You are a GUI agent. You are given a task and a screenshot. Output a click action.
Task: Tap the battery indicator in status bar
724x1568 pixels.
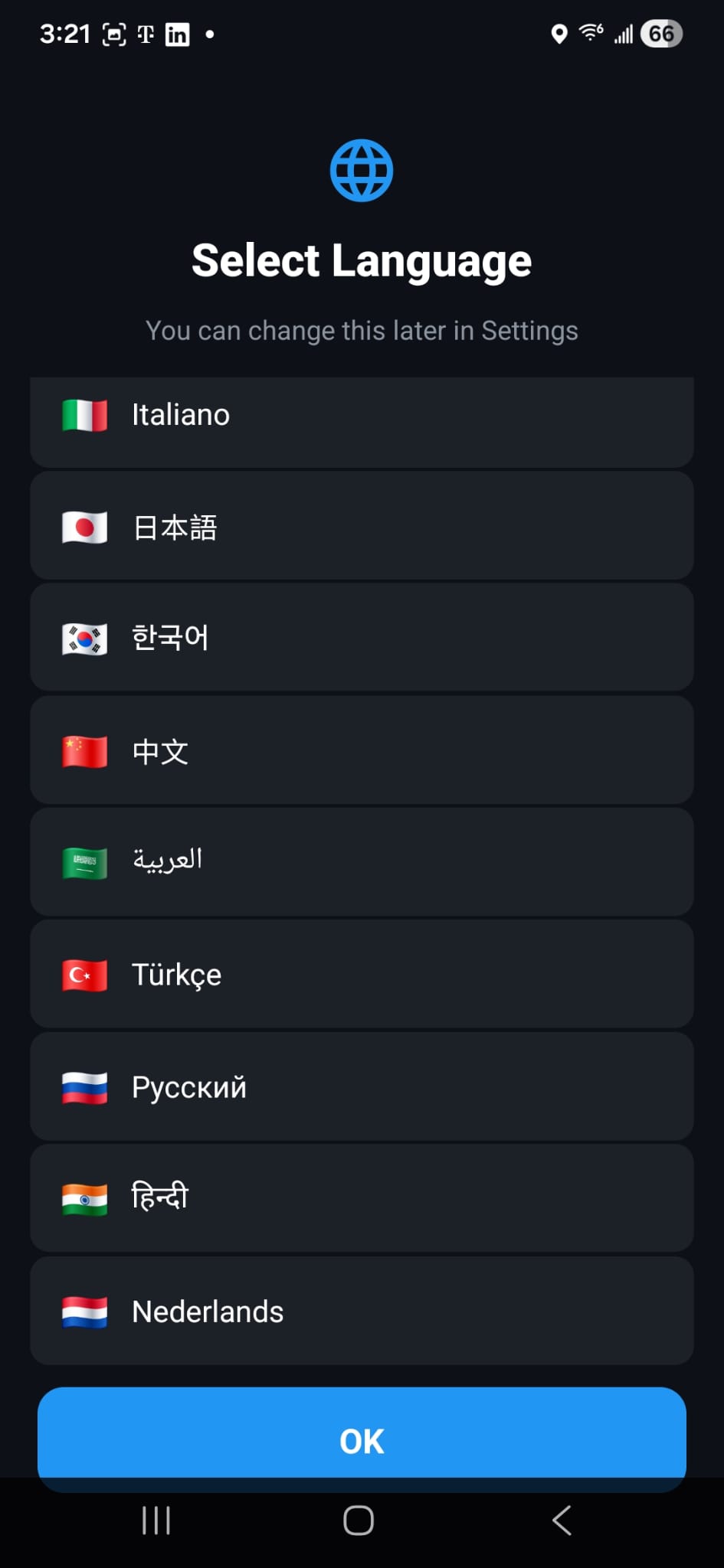tap(662, 34)
